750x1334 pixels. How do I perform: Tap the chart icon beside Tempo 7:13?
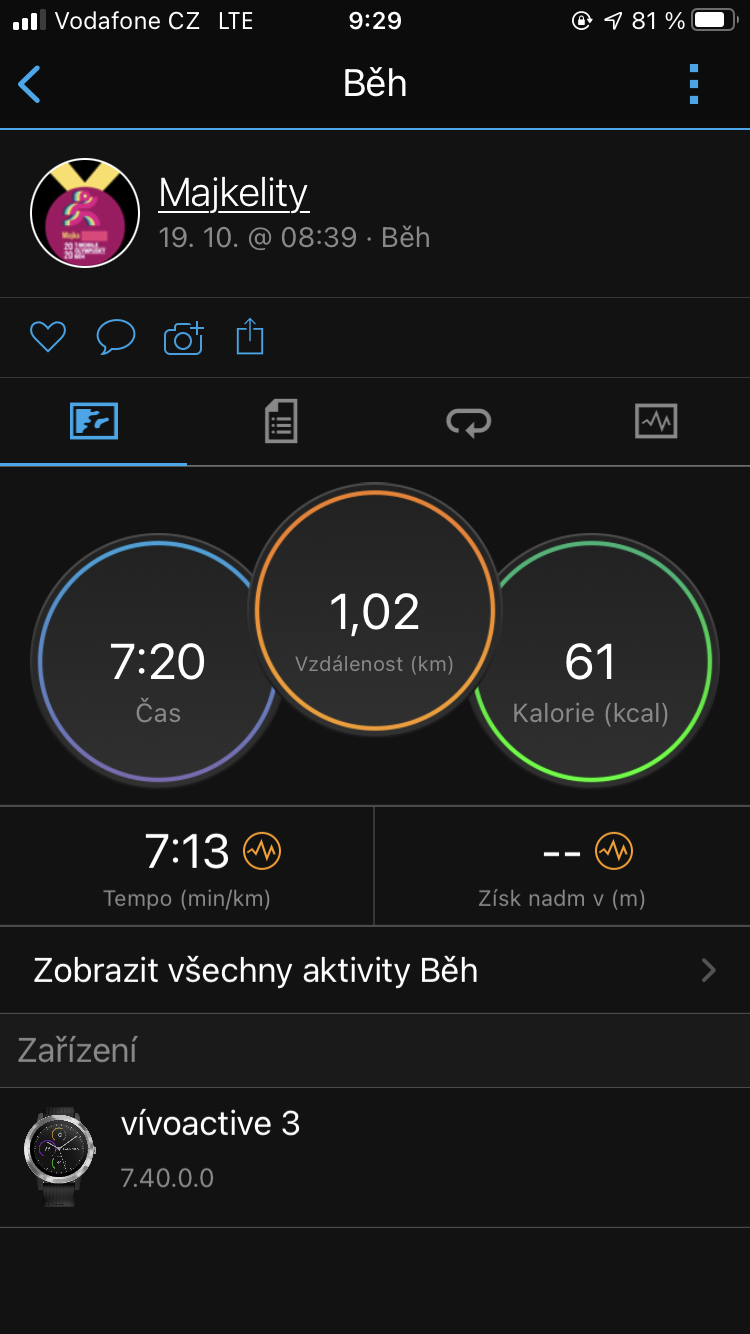262,852
